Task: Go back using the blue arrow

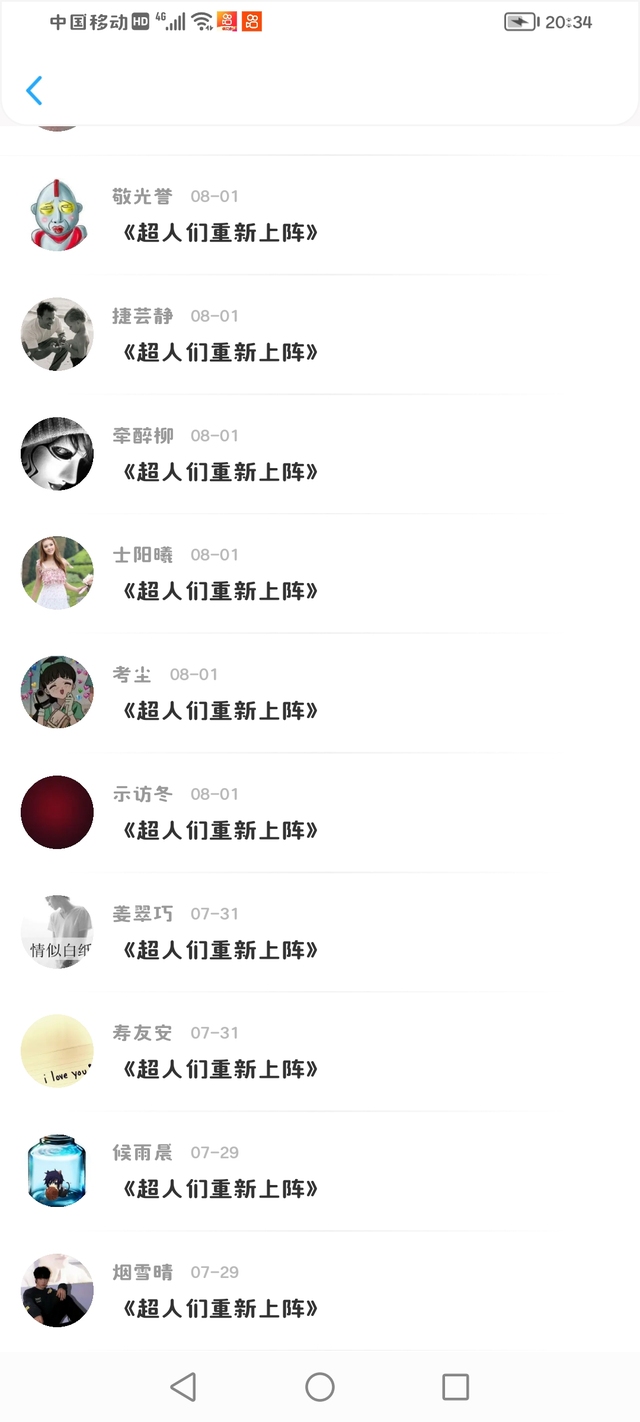Action: pyautogui.click(x=34, y=91)
